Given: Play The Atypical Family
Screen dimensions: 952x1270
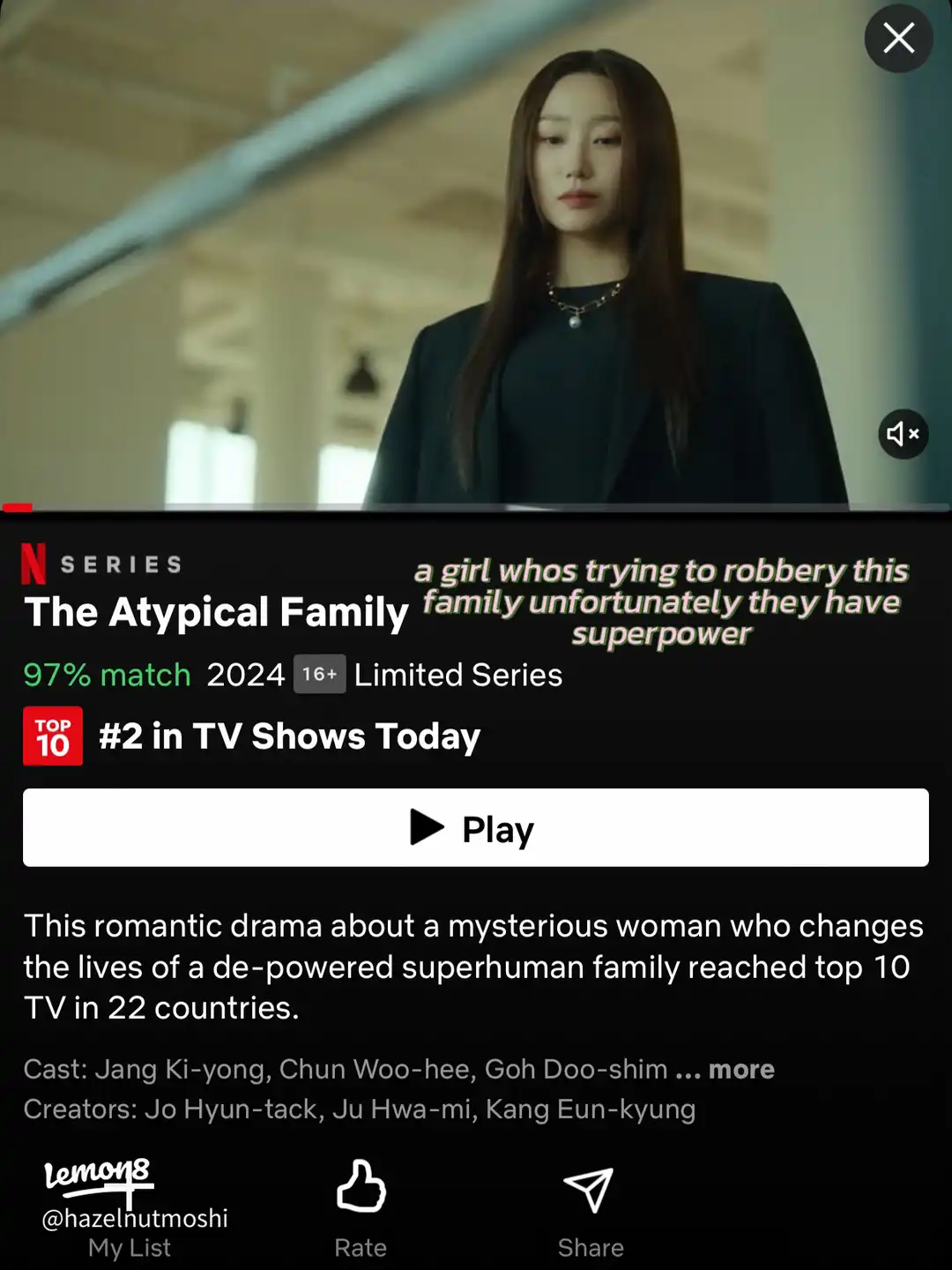Looking at the screenshot, I should [x=476, y=828].
